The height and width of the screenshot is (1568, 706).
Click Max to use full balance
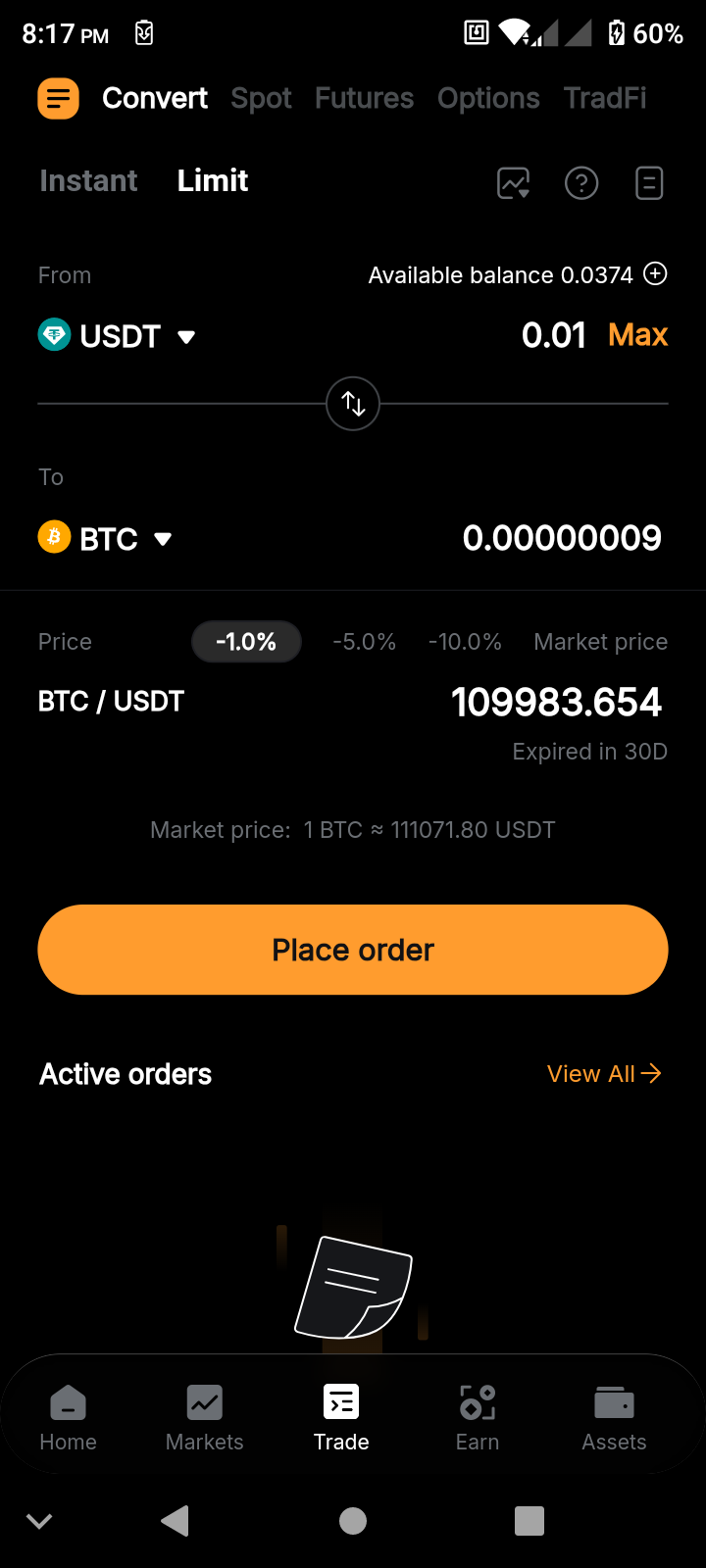pyautogui.click(x=637, y=335)
